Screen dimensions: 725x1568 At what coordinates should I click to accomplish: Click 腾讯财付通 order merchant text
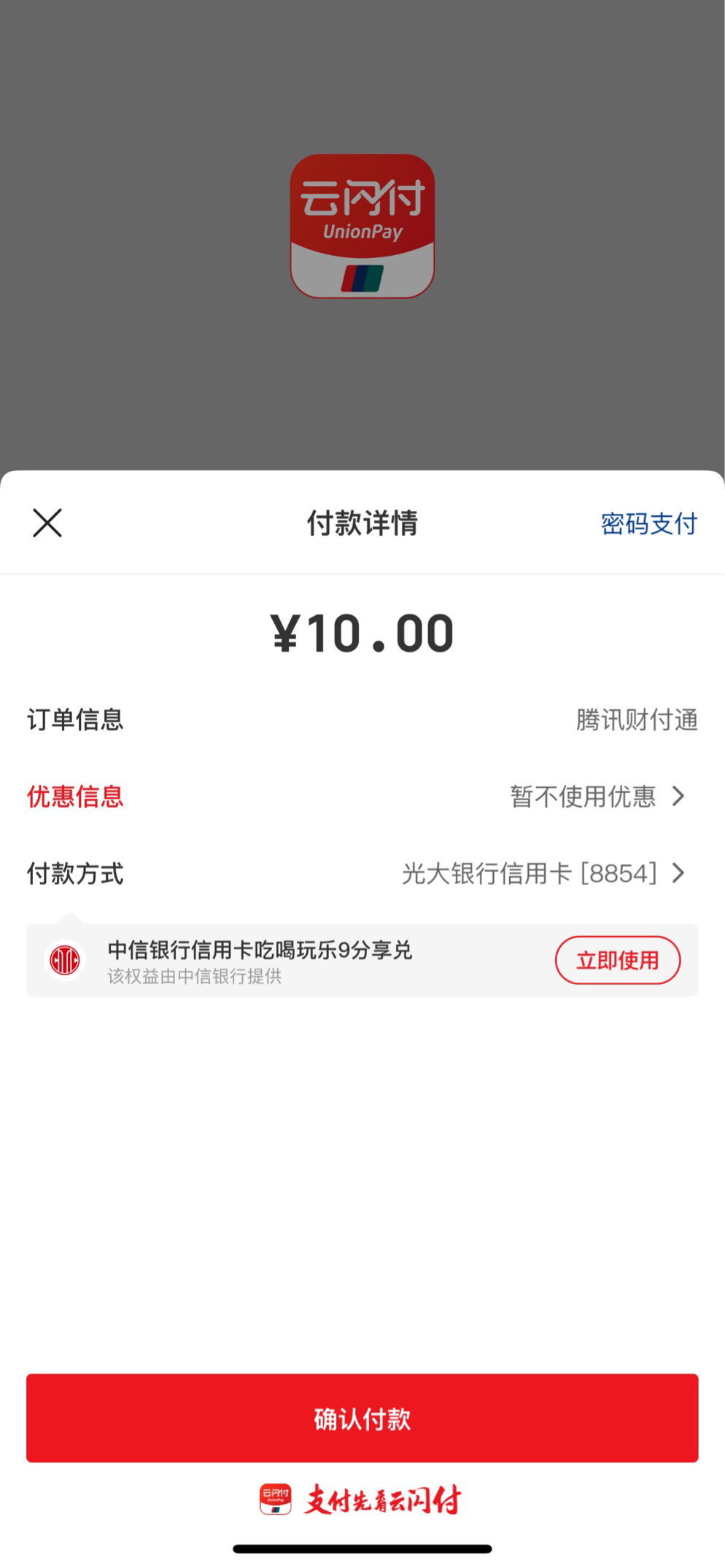click(635, 719)
